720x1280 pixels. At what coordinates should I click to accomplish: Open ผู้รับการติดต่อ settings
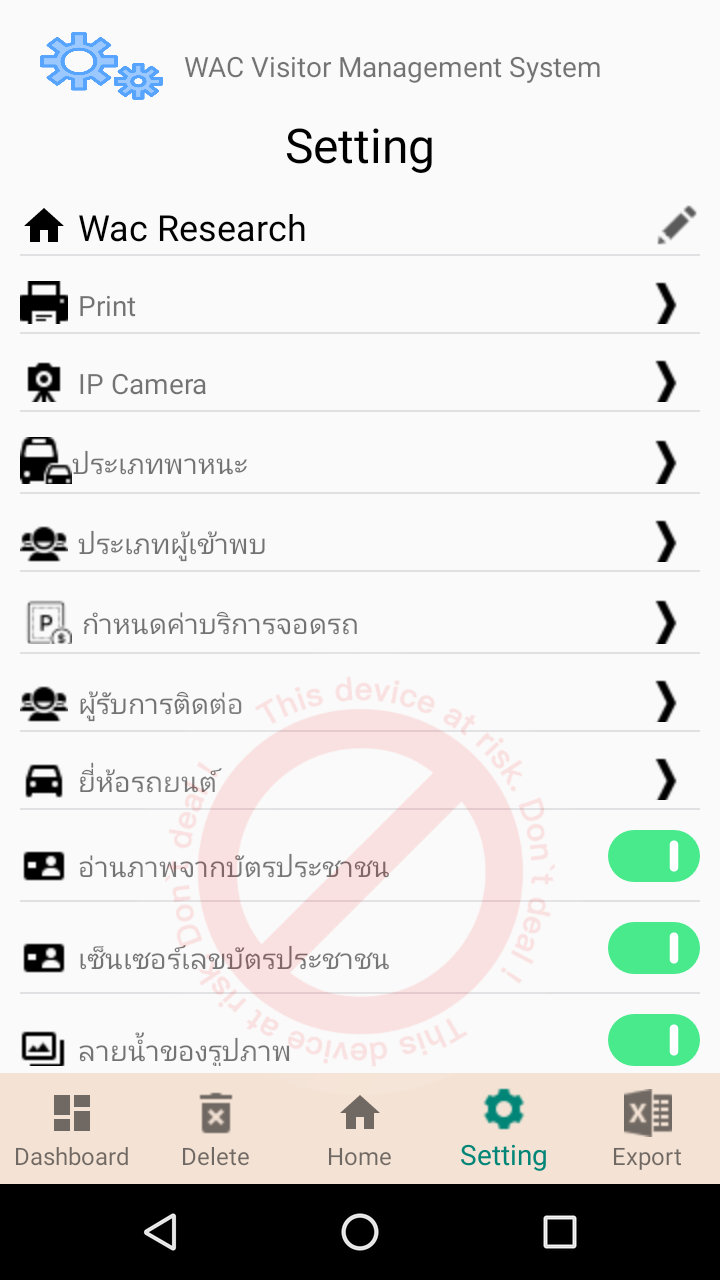(x=360, y=703)
